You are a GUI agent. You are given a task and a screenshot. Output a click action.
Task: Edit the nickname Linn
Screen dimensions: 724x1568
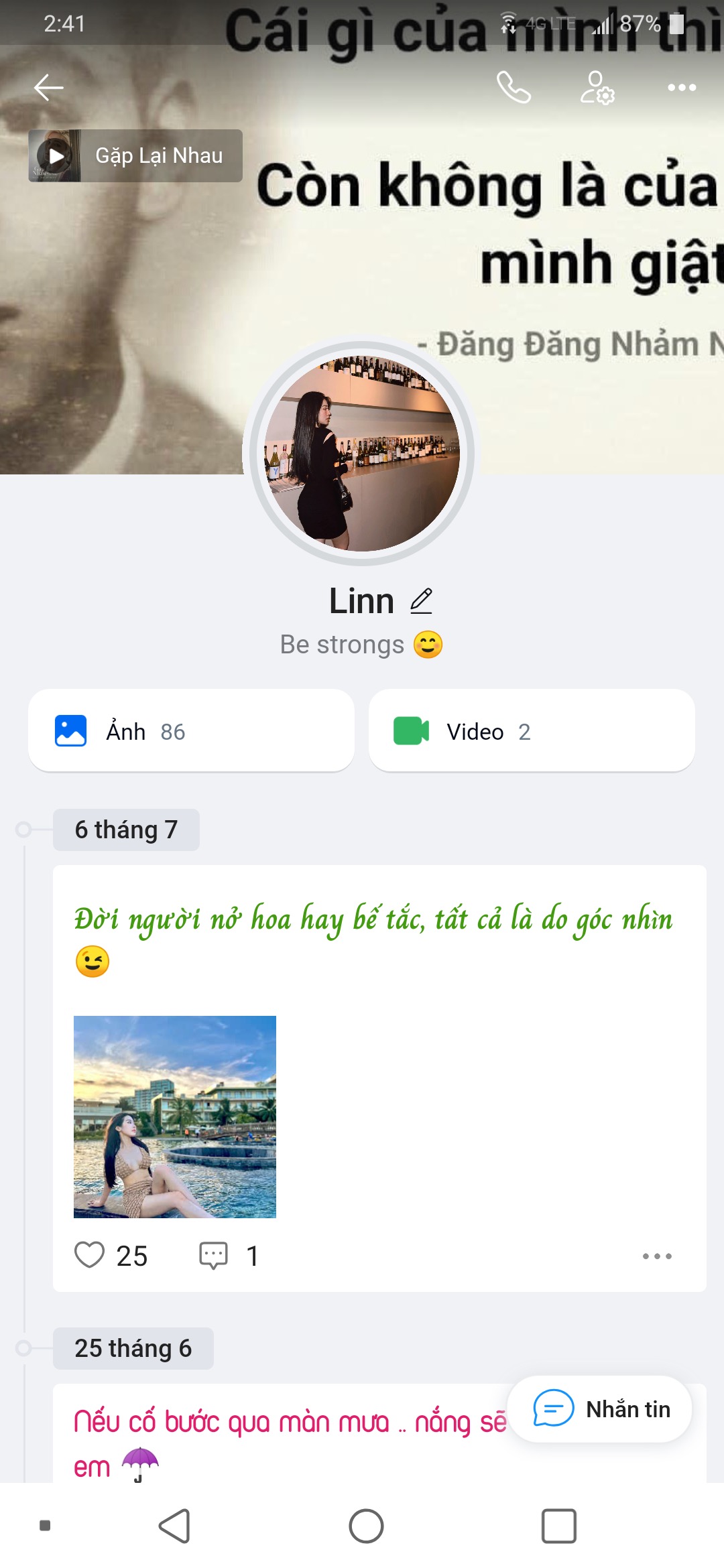click(x=422, y=600)
